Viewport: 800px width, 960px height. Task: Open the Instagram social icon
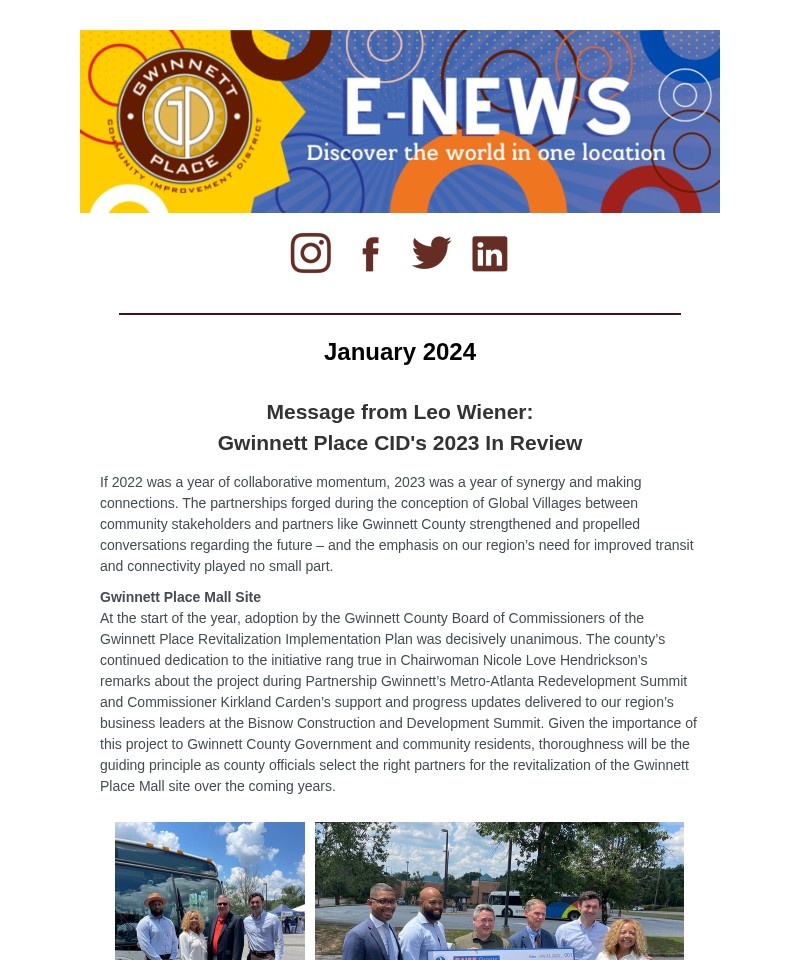pos(310,253)
